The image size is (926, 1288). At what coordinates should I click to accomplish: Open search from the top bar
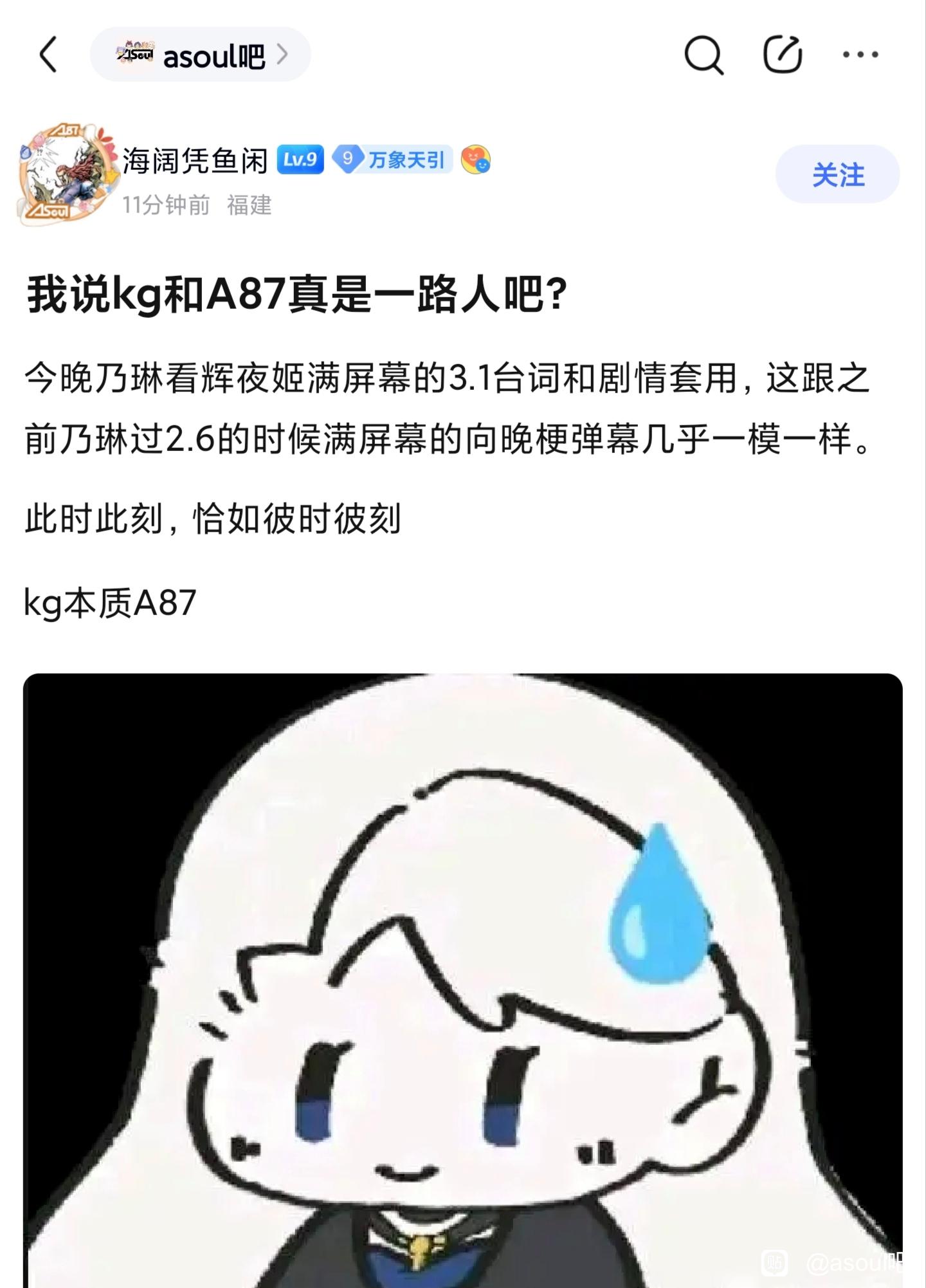704,55
